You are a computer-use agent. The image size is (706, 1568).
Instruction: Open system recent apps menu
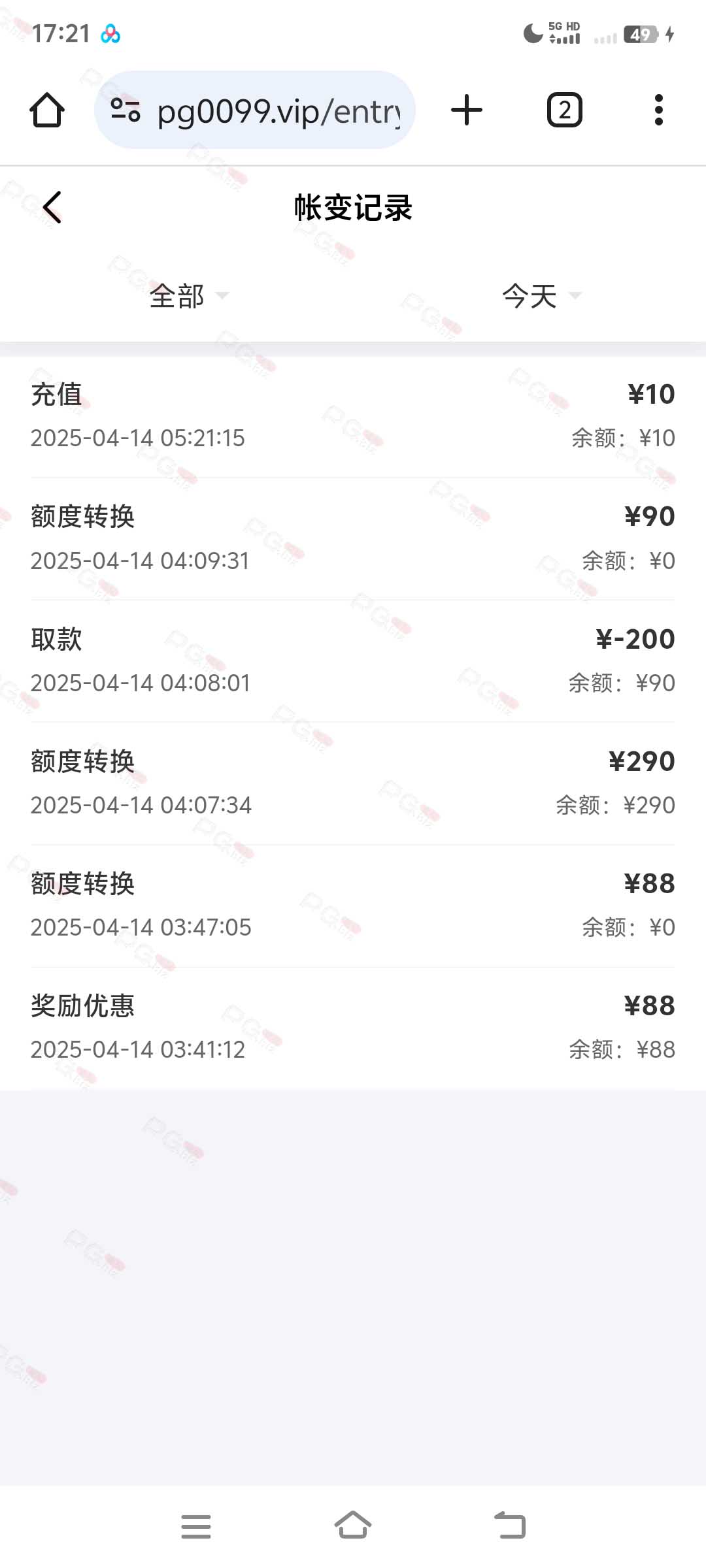click(x=196, y=1526)
